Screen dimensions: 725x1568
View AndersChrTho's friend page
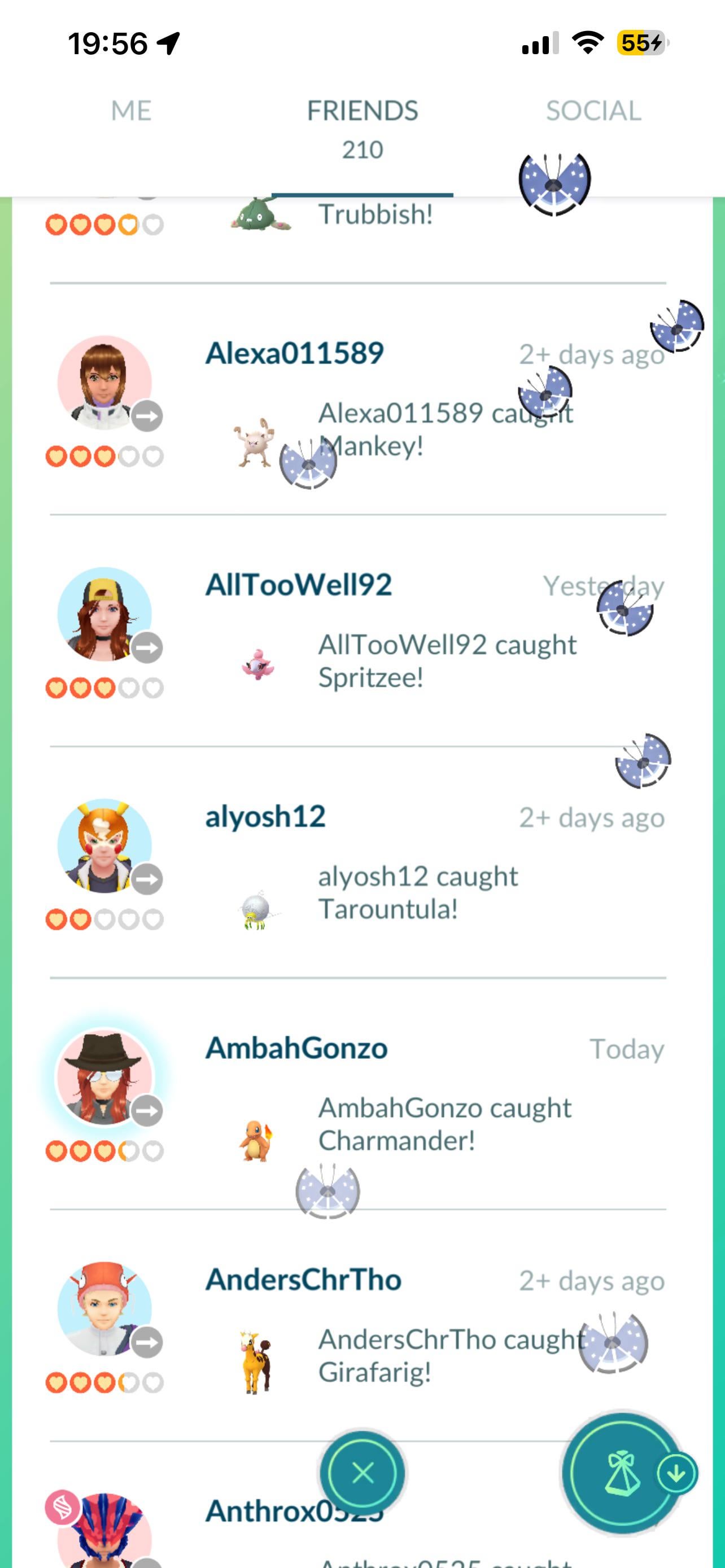(303, 1280)
